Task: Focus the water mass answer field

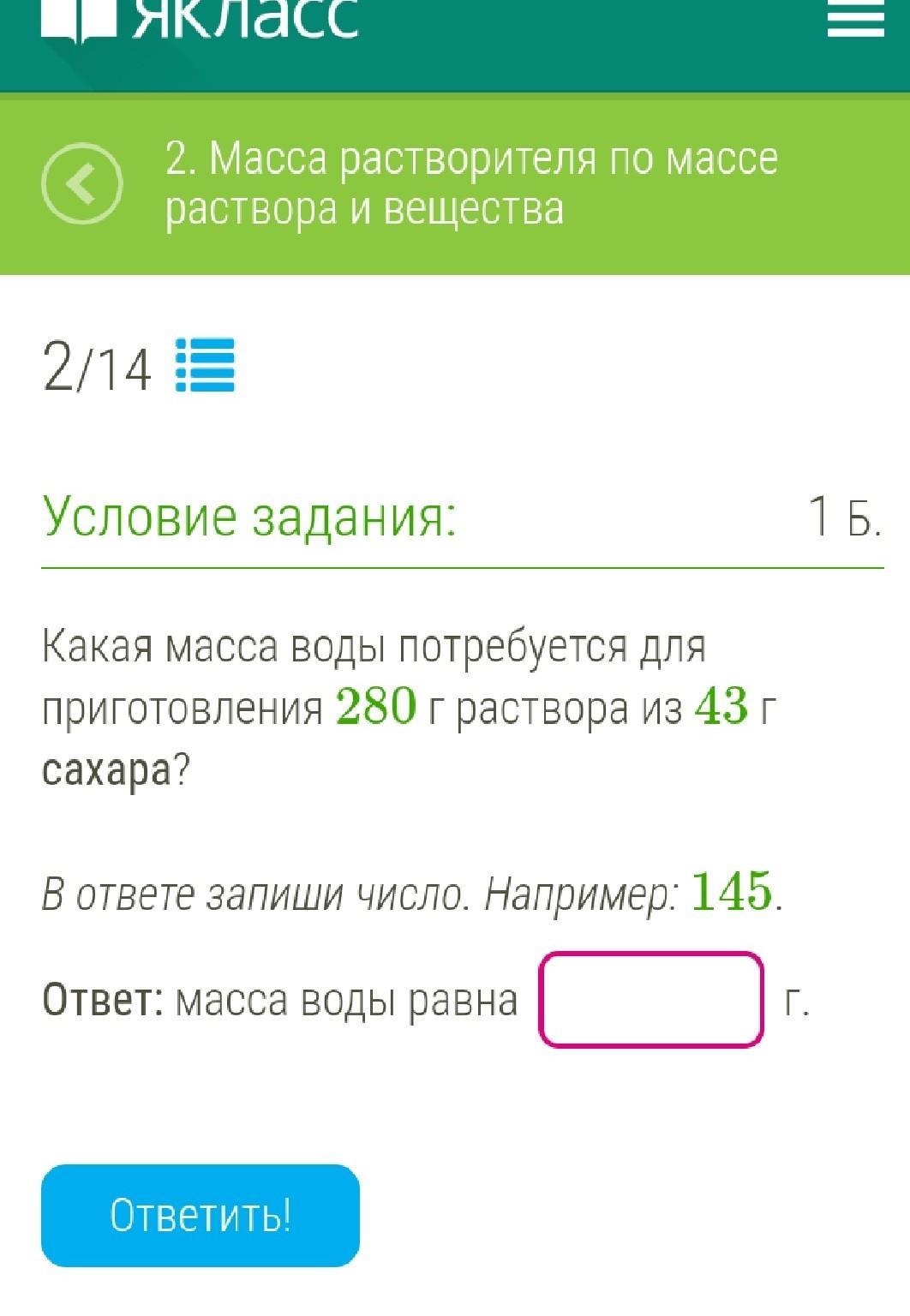Action: tap(651, 999)
